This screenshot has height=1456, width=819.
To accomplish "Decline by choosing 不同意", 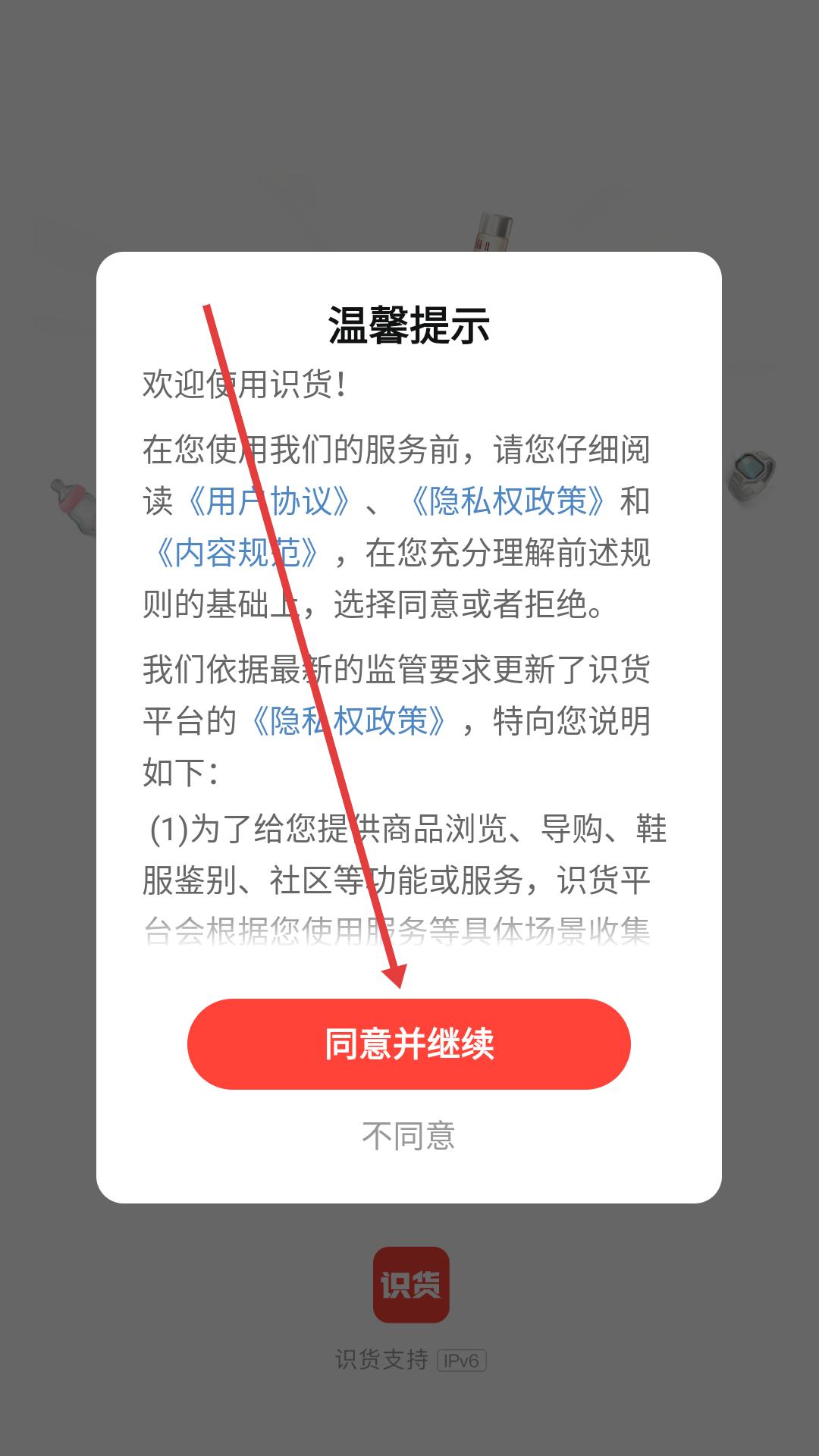I will click(409, 1136).
